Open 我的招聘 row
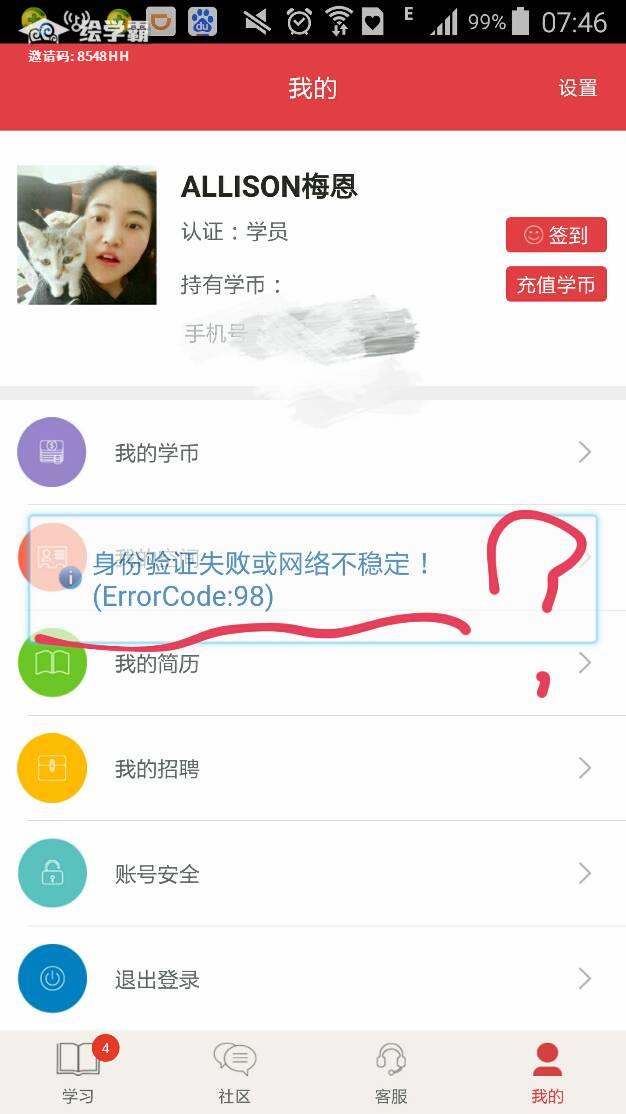The image size is (626, 1114). pos(312,769)
